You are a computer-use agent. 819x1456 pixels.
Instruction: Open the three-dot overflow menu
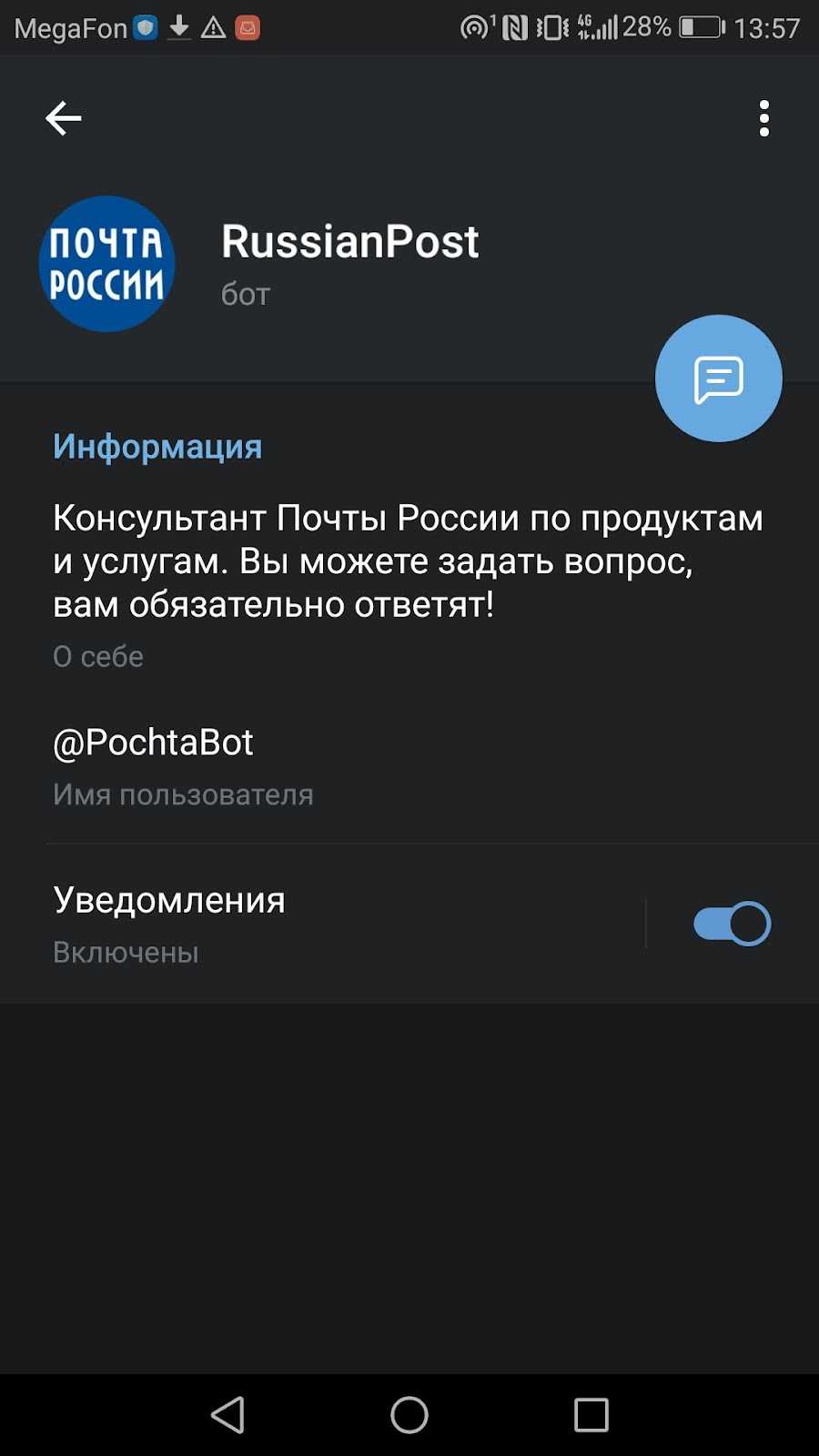click(x=764, y=118)
